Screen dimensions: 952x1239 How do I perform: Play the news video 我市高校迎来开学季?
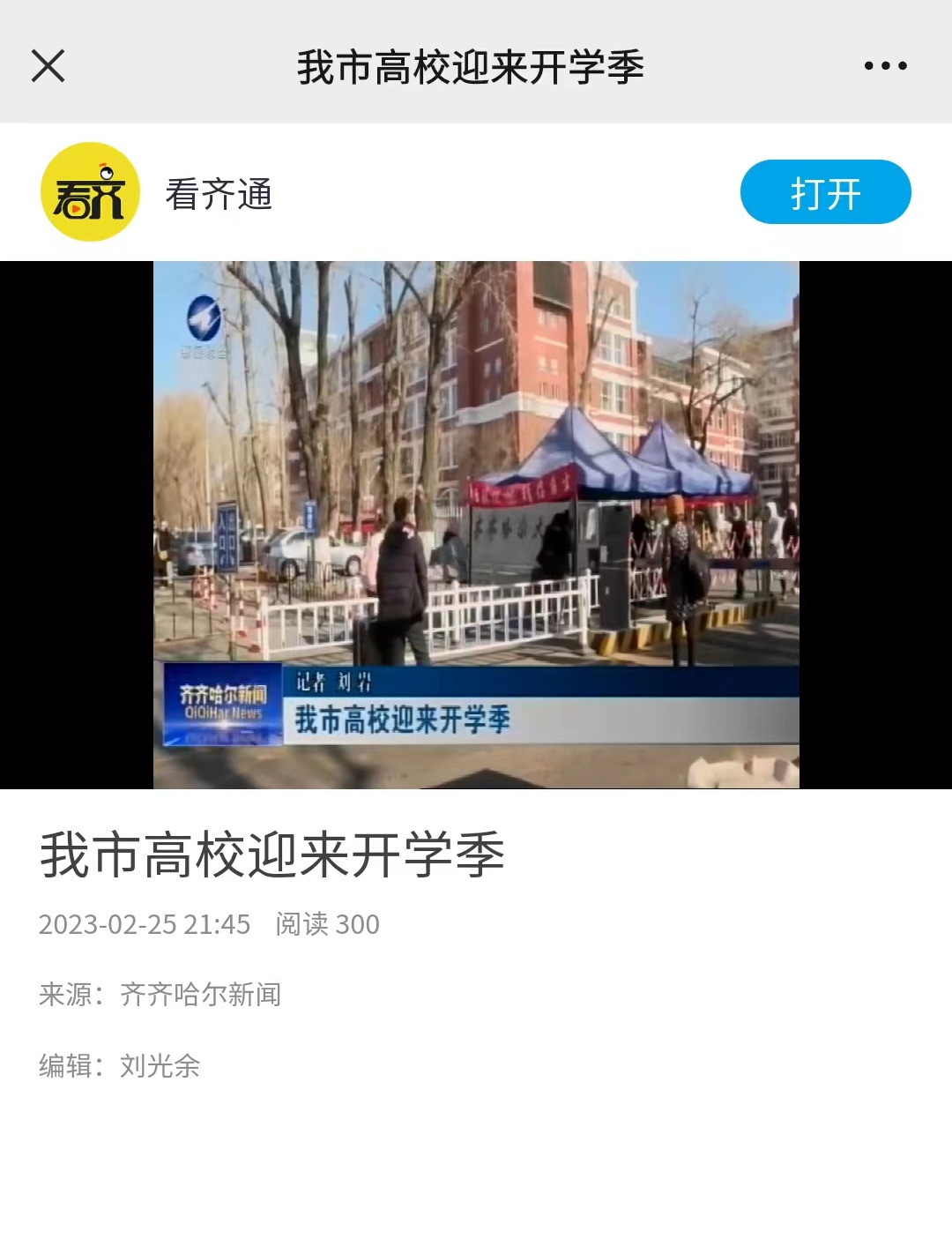476,525
